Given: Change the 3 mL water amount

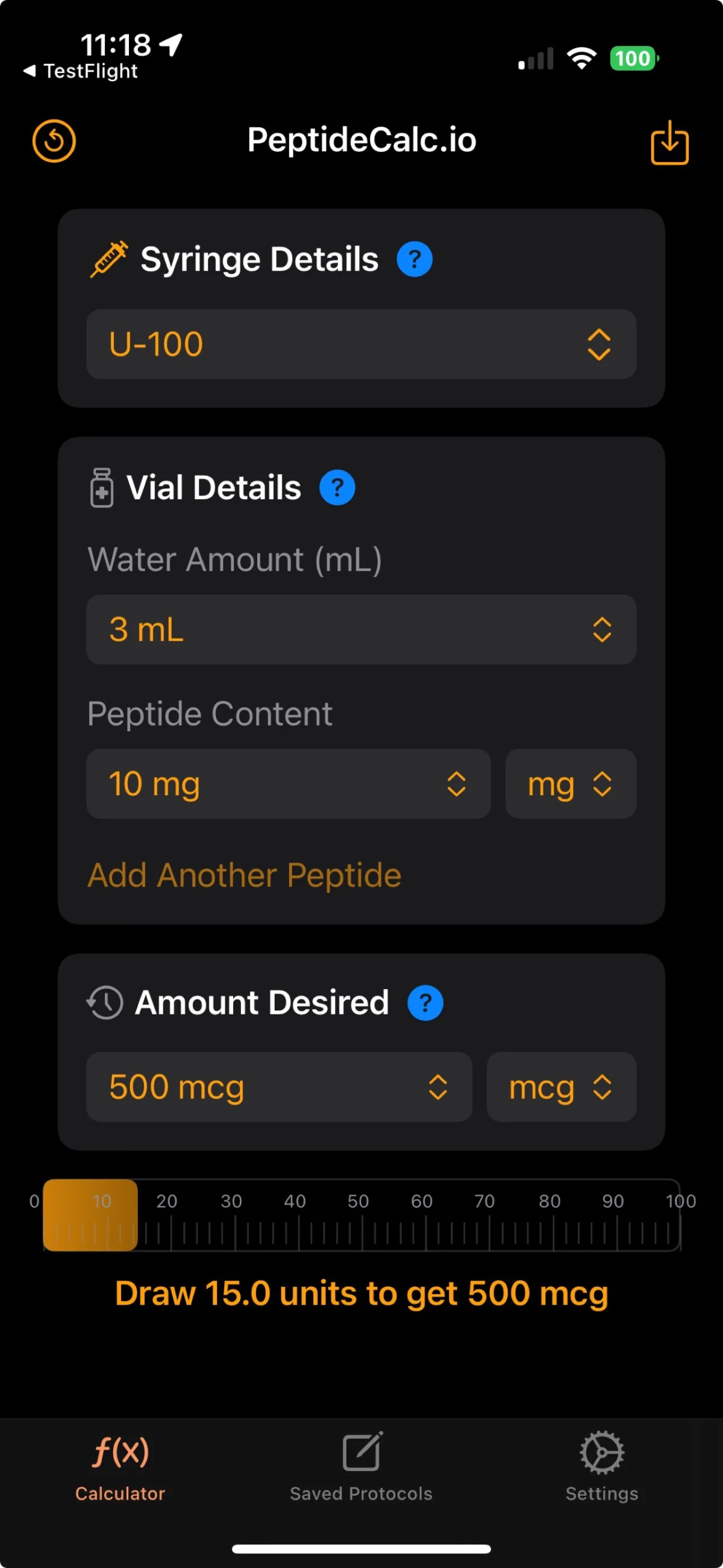Looking at the screenshot, I should tap(361, 629).
